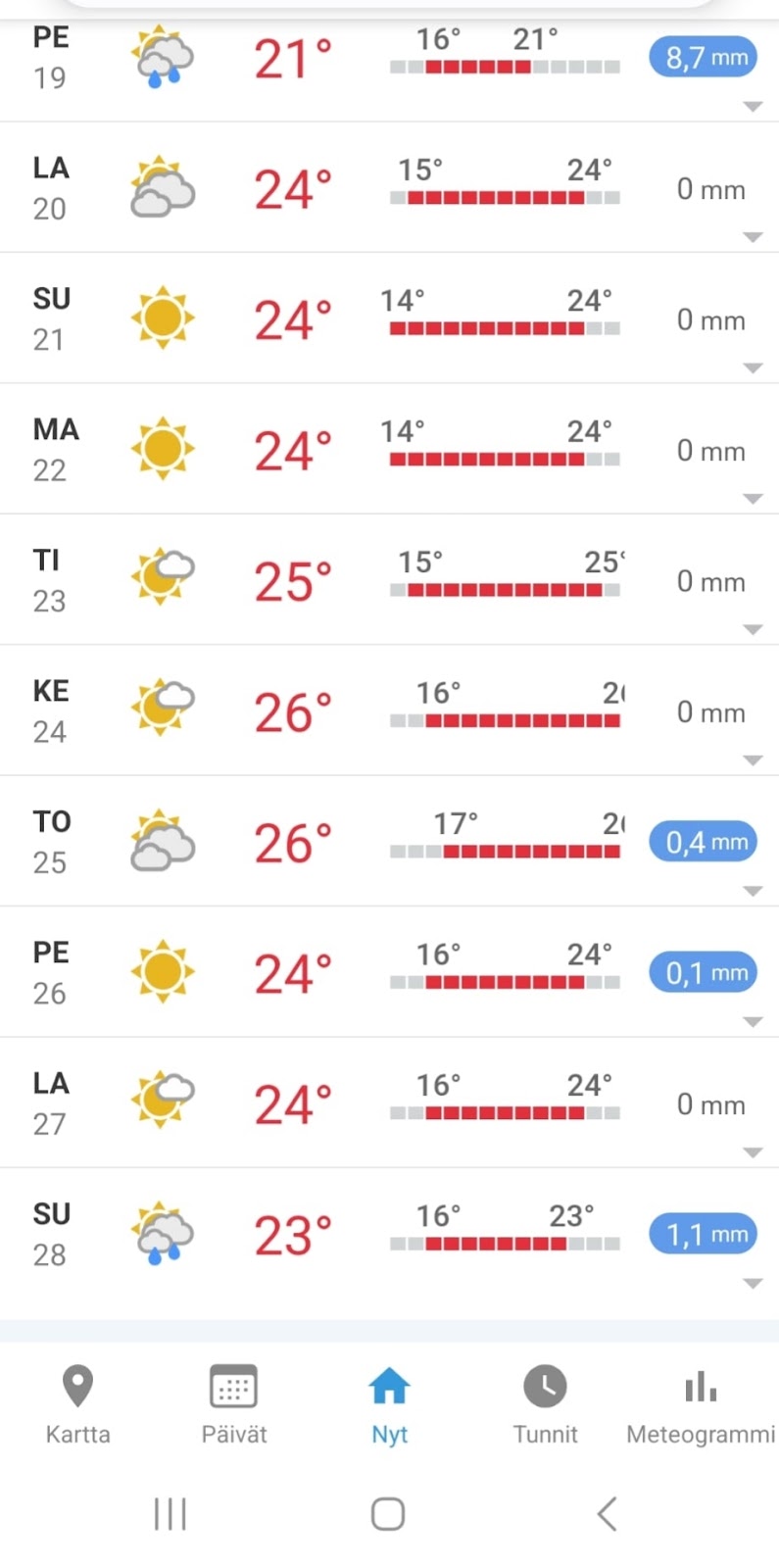Open the Päivät tab

pos(234,1403)
